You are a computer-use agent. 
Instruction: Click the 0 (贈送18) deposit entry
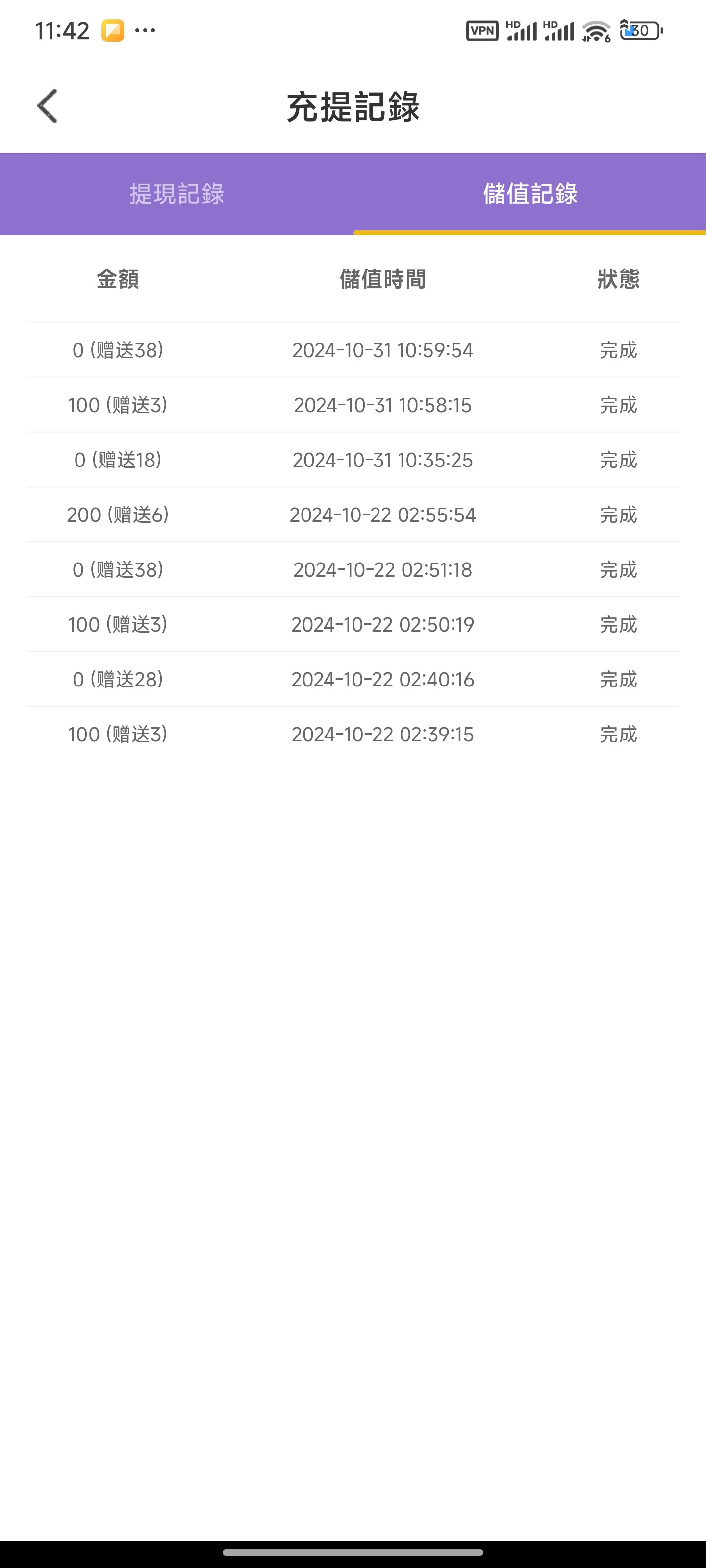pyautogui.click(x=117, y=460)
